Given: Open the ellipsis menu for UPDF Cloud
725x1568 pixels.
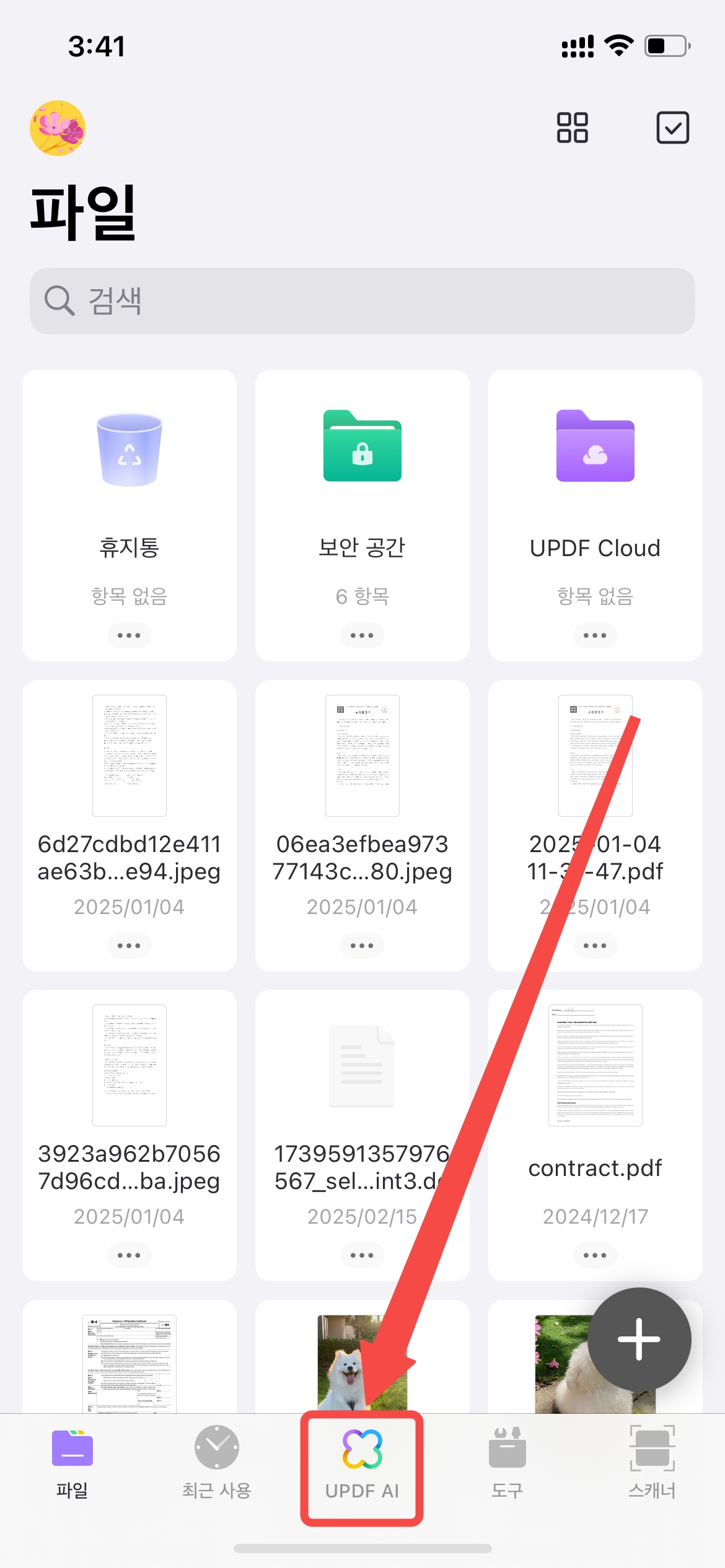Looking at the screenshot, I should (594, 635).
